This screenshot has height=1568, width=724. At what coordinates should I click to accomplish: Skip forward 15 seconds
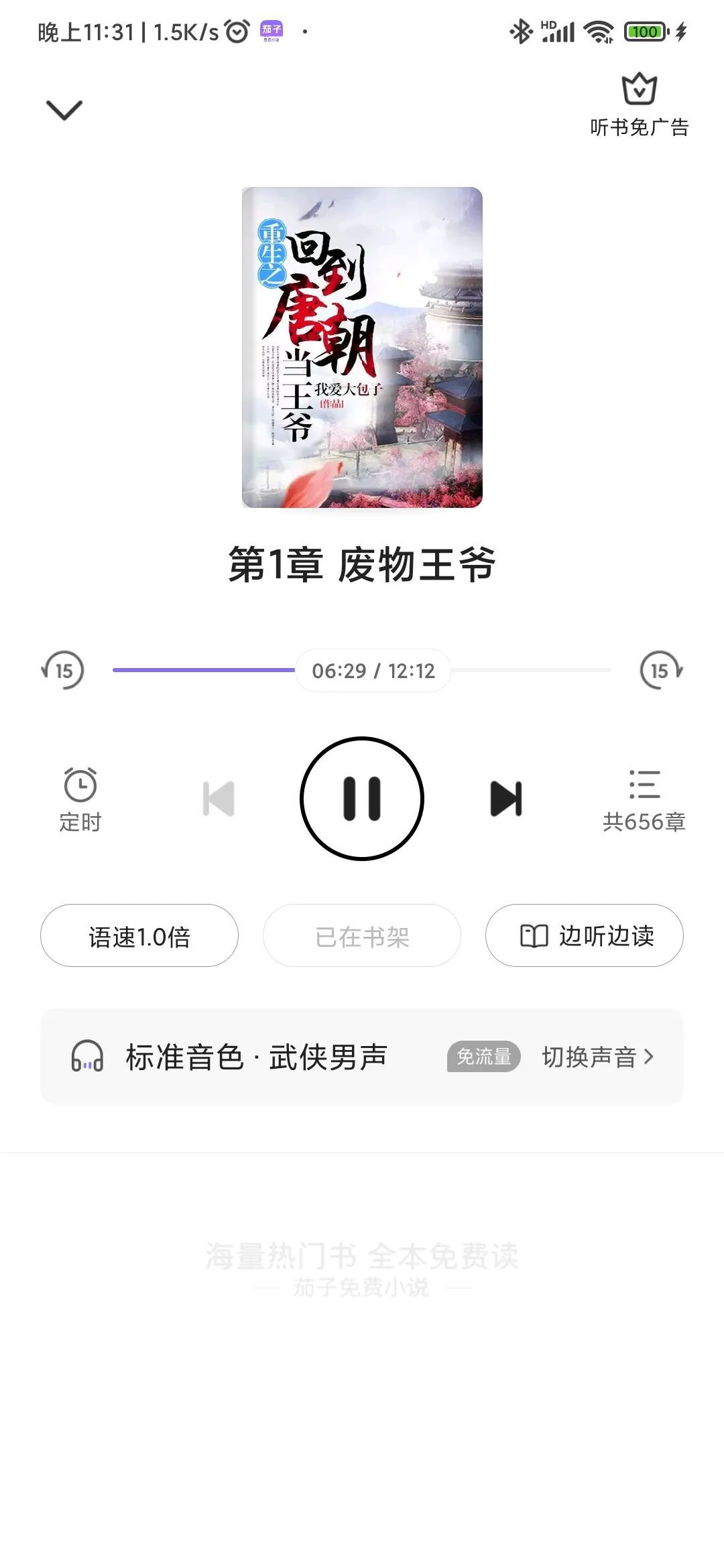click(x=661, y=670)
